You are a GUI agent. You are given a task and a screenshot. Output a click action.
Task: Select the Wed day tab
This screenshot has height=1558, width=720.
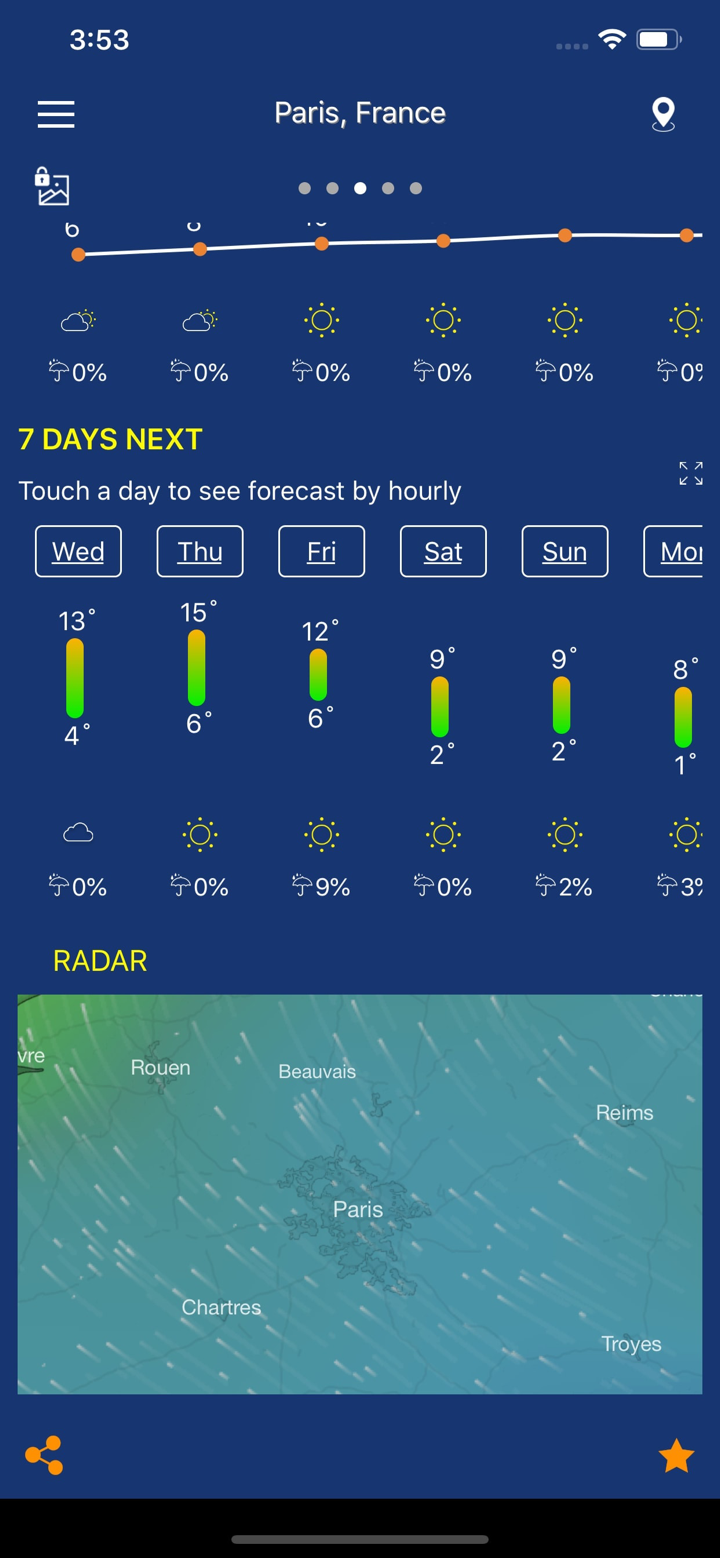(78, 551)
